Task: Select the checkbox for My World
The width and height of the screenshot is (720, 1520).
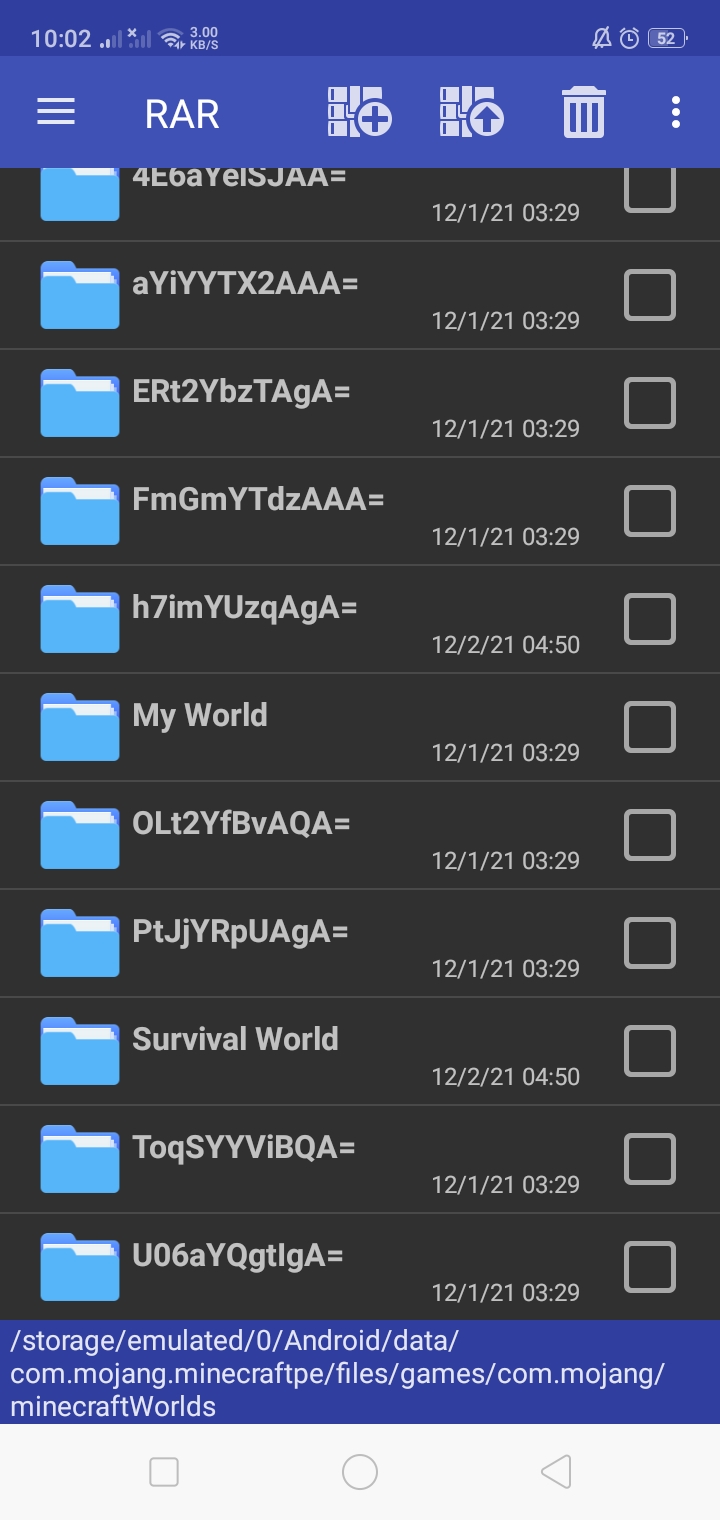Action: 650,726
